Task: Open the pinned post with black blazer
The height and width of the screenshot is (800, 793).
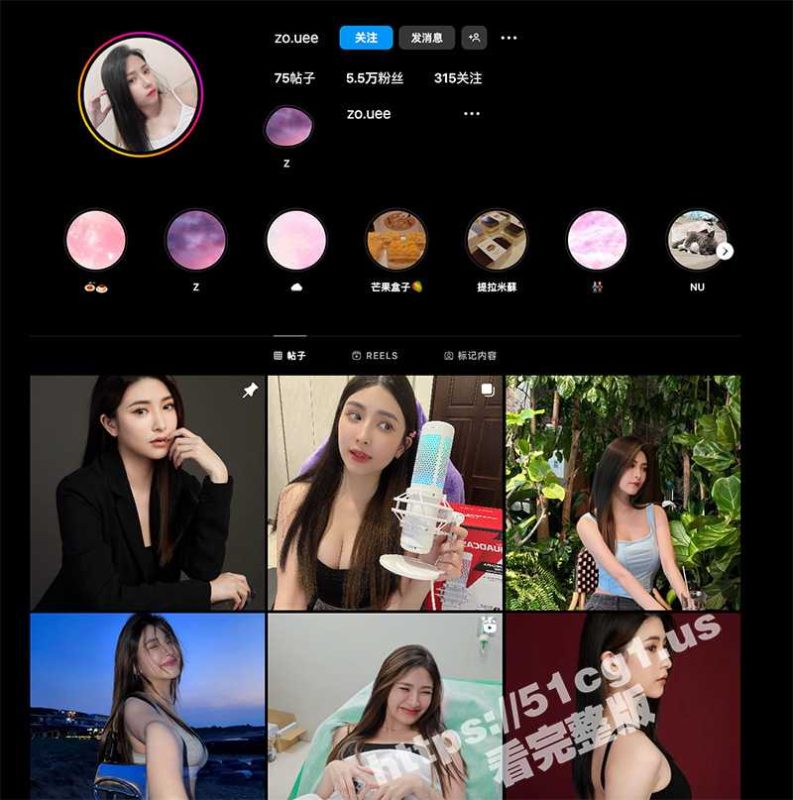Action: coord(147,493)
